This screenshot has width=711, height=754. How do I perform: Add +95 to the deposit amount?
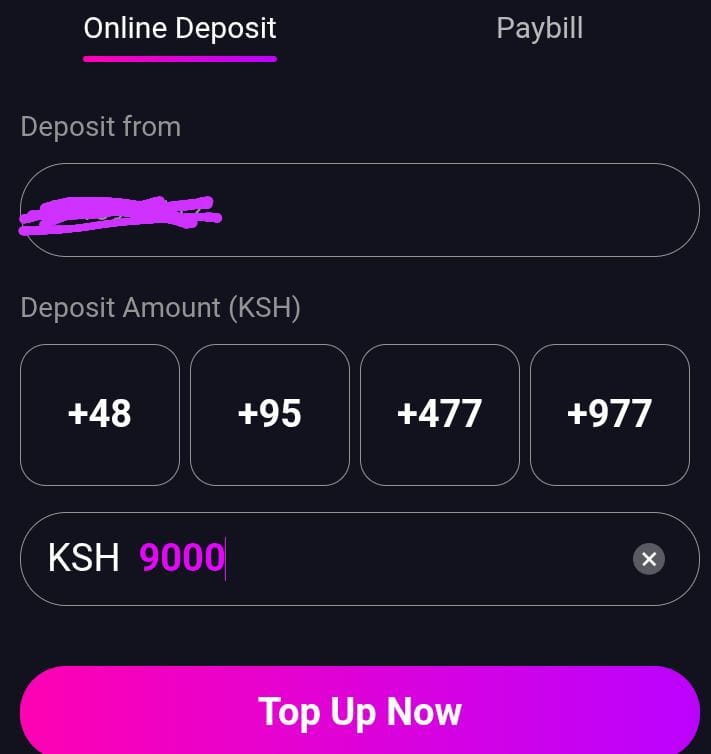point(270,414)
